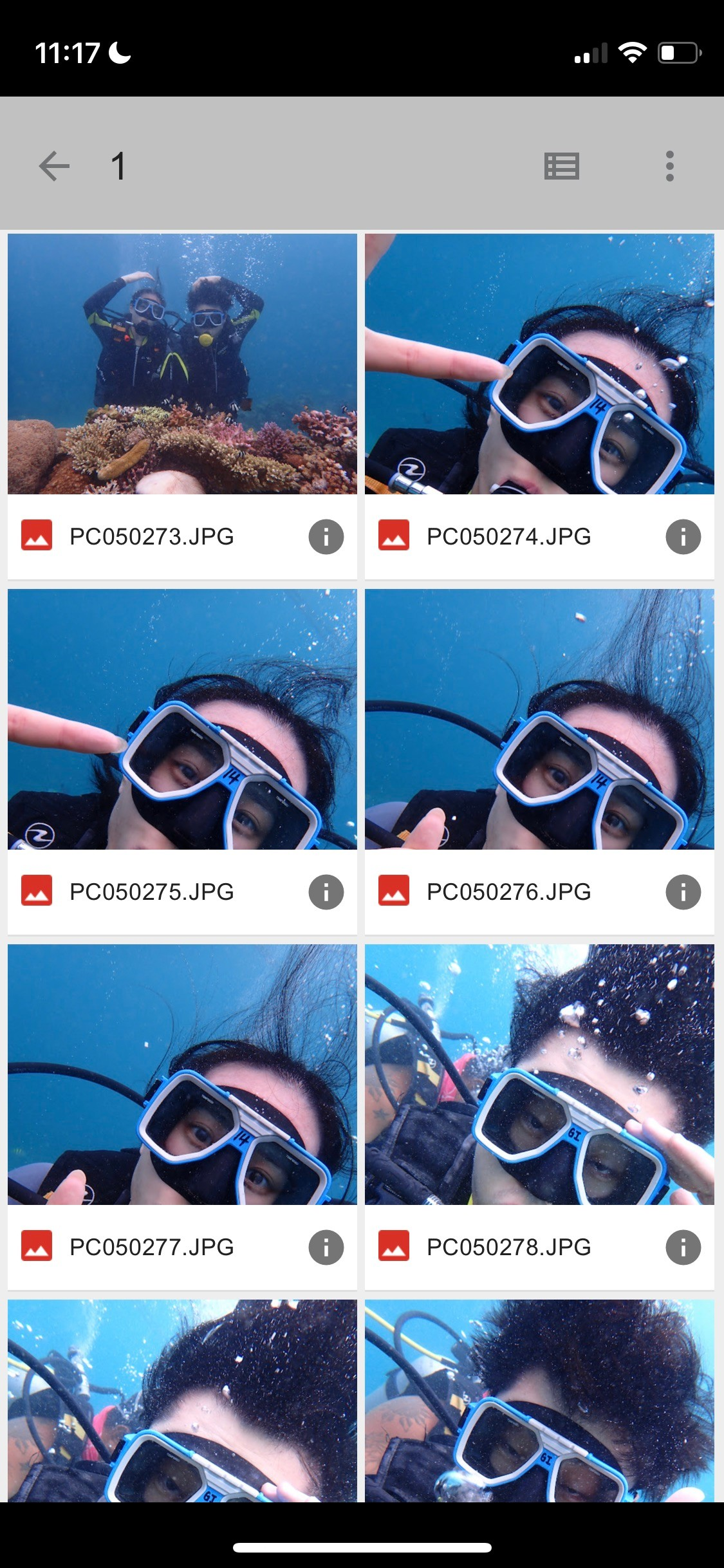Open the three-dot overflow menu

[669, 166]
